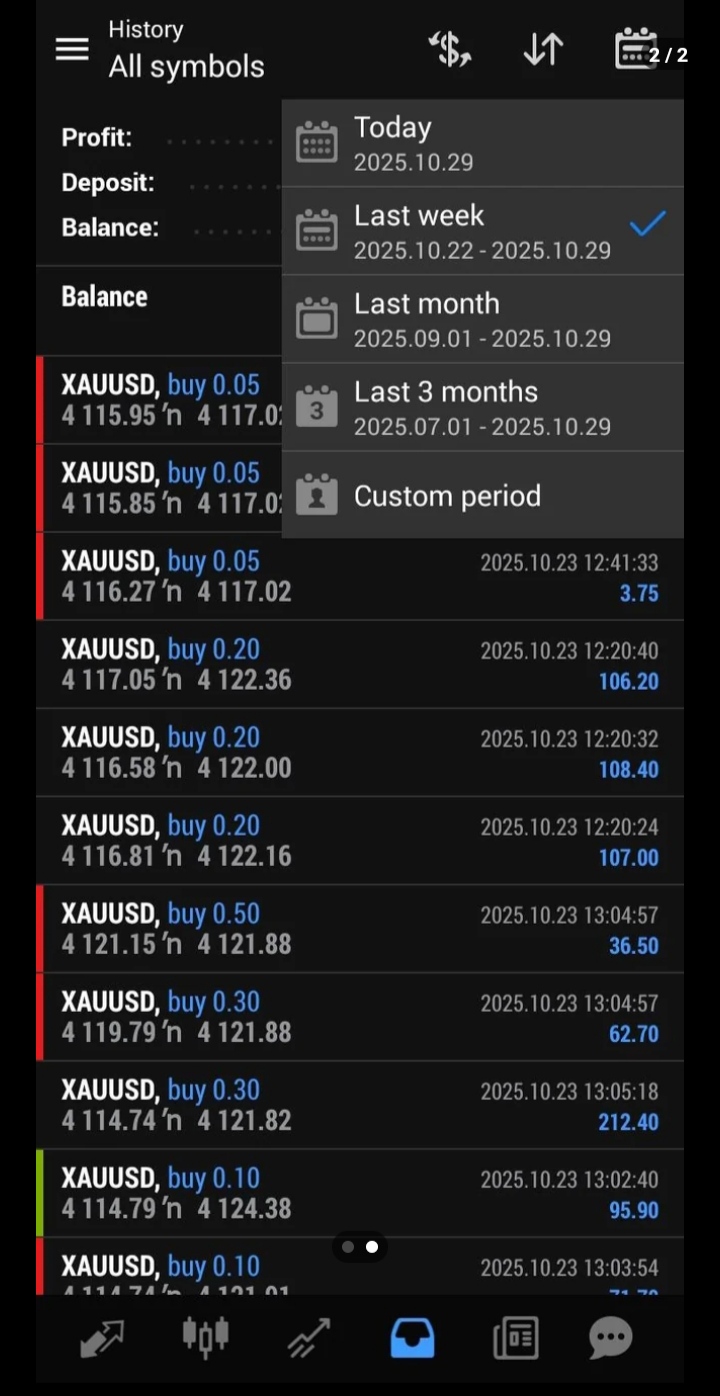The width and height of the screenshot is (720, 1396).
Task: Open the News tab
Action: 516,1339
